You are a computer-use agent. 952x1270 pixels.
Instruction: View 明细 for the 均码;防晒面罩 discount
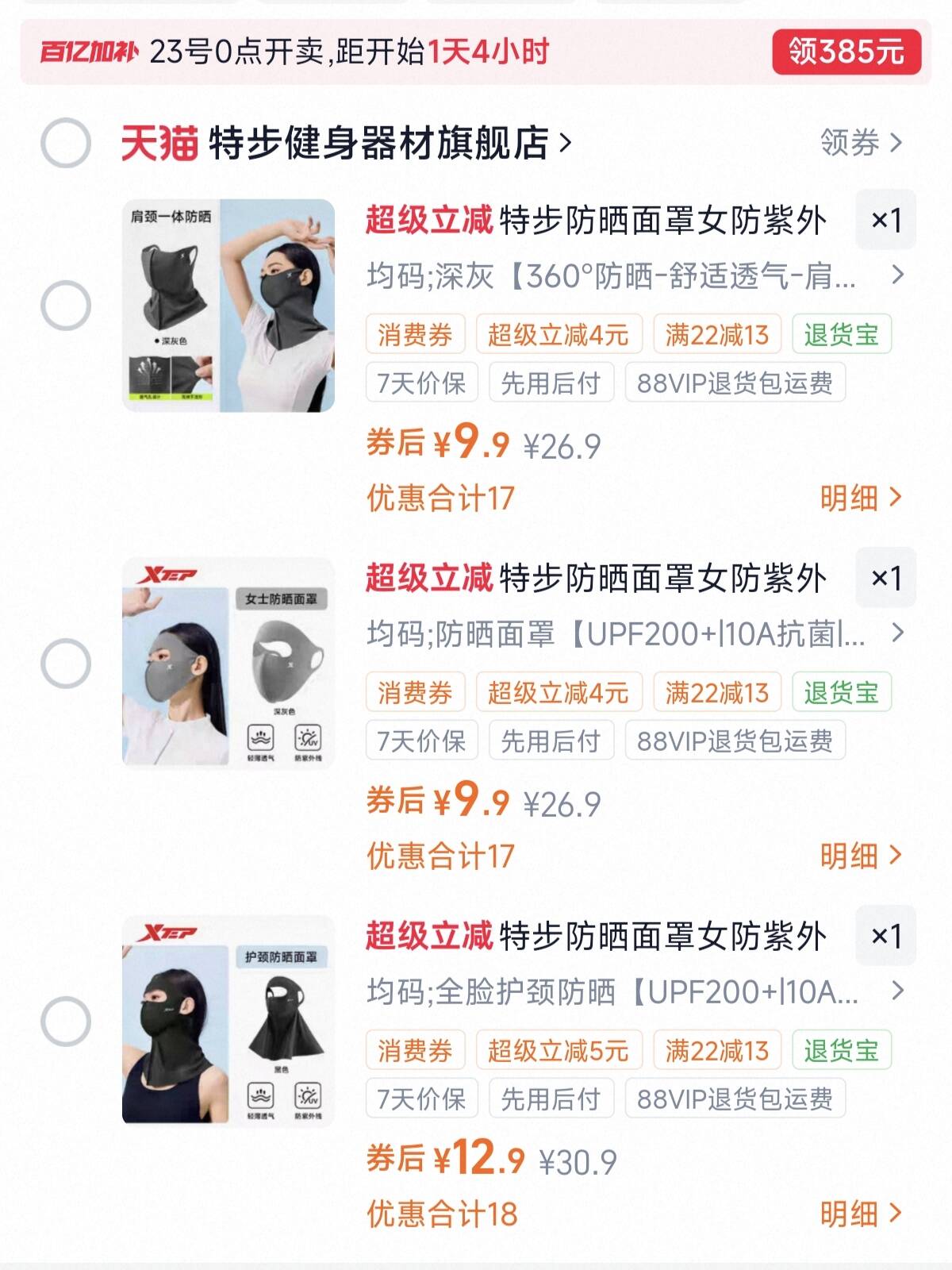pos(861,856)
